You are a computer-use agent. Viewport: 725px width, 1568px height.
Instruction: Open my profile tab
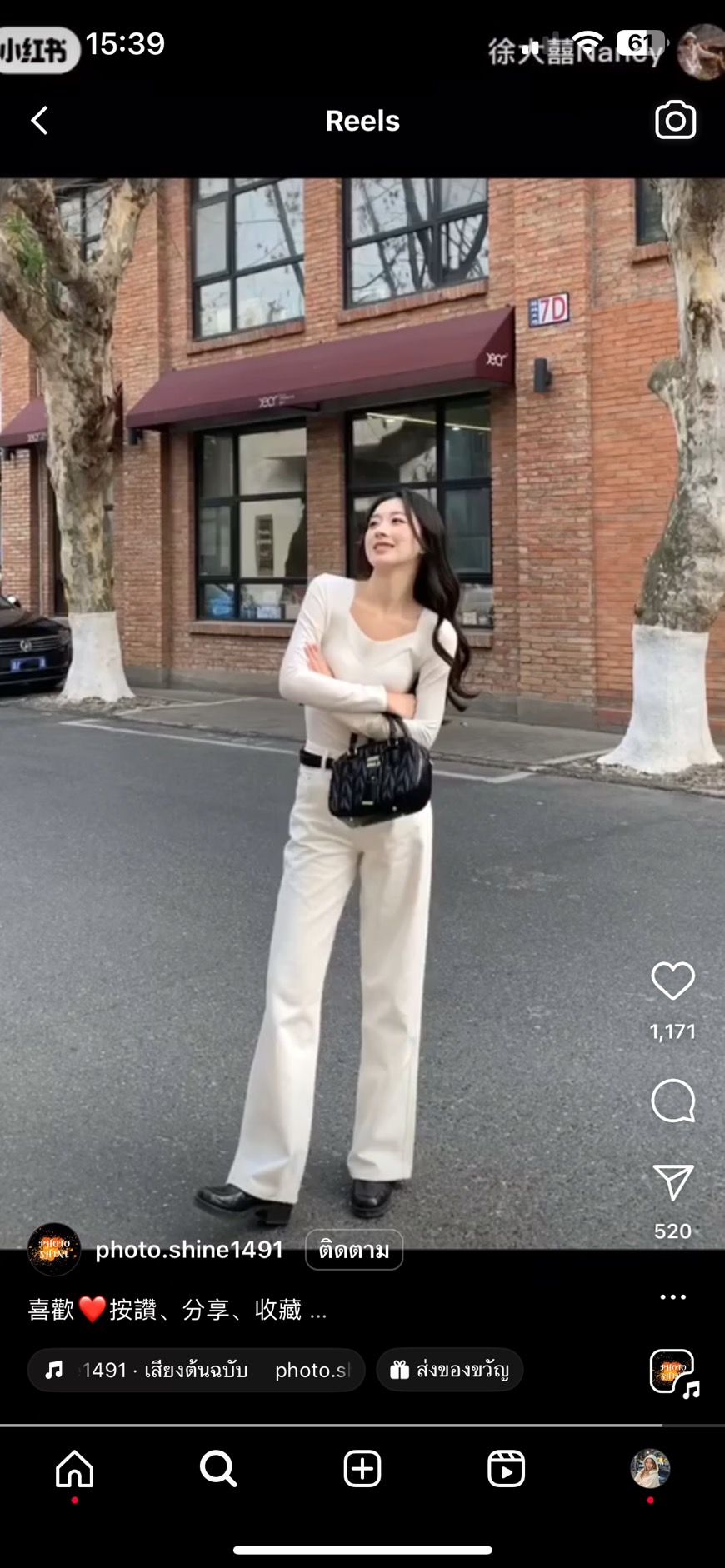(x=650, y=1468)
